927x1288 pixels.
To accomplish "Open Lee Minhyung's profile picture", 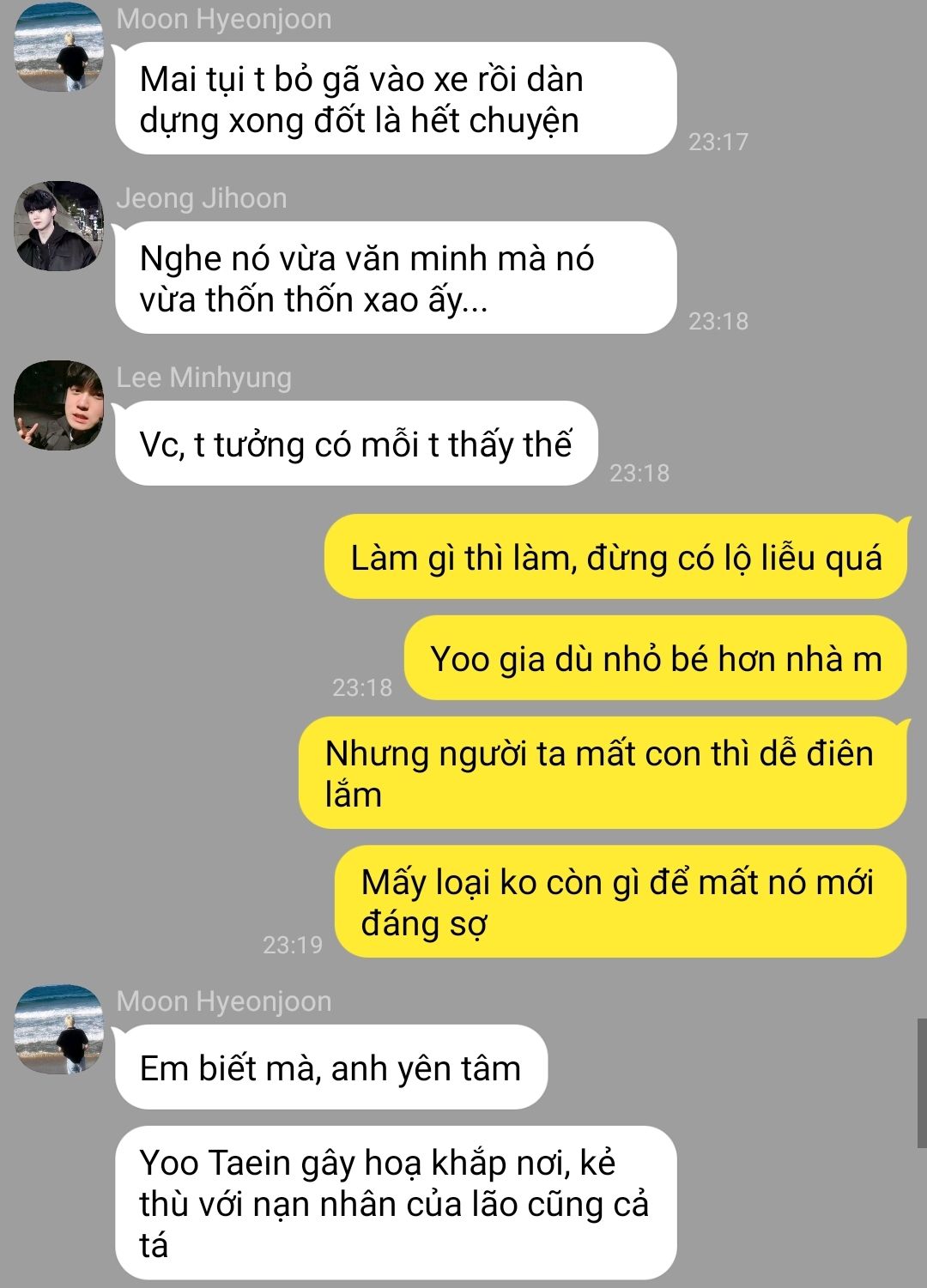I will [58, 405].
